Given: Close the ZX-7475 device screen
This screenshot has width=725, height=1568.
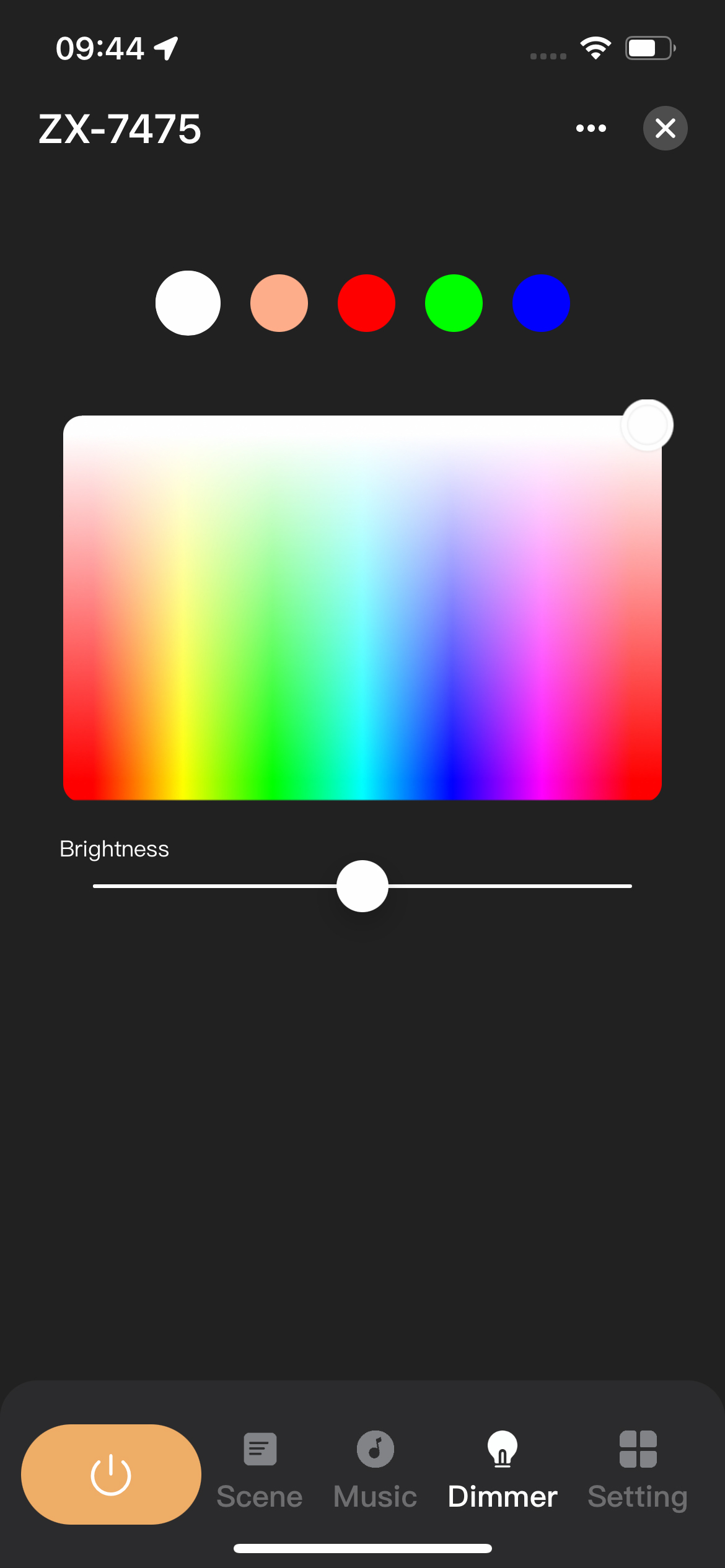Looking at the screenshot, I should coord(665,128).
